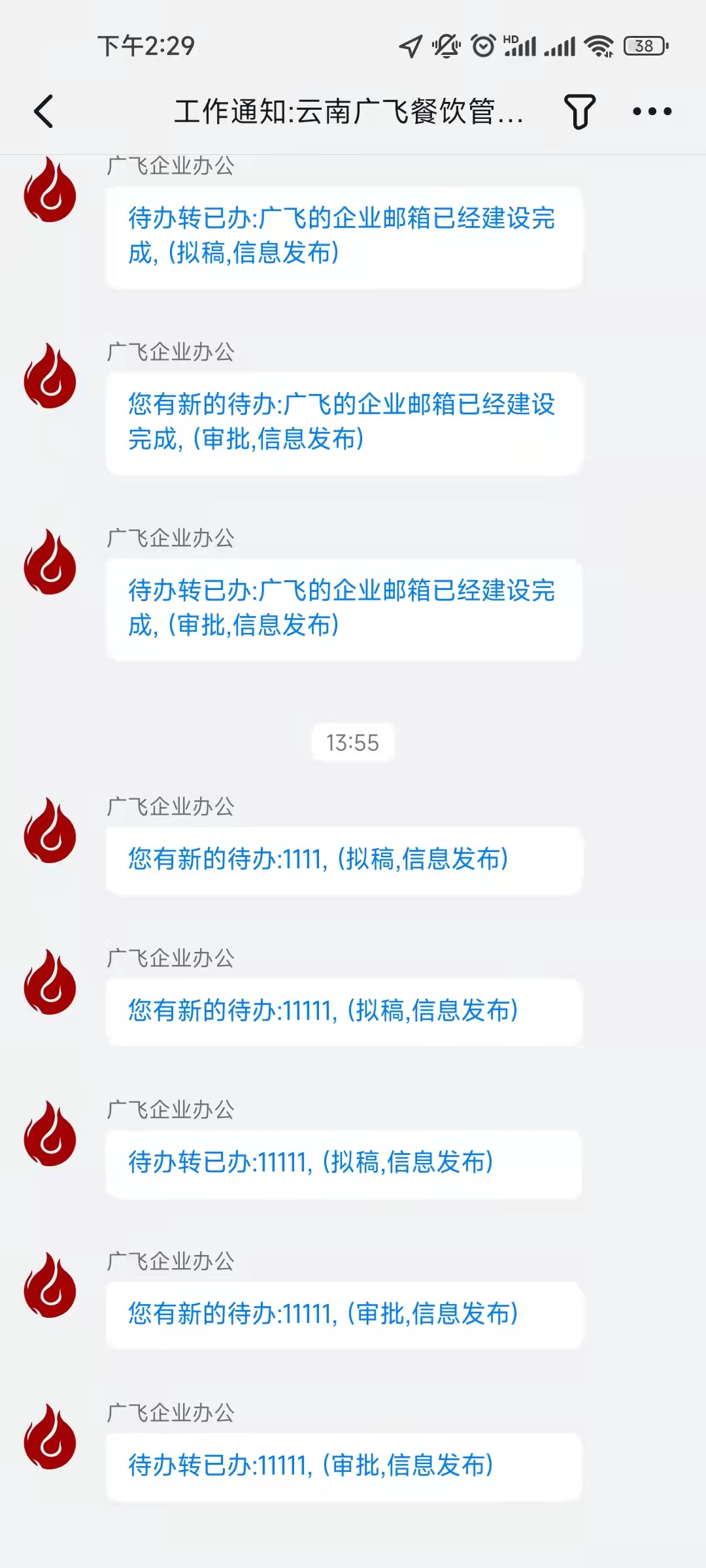Tap sender avatar beside 您有新的待办:1111 message
706x1568 pixels.
(50, 831)
